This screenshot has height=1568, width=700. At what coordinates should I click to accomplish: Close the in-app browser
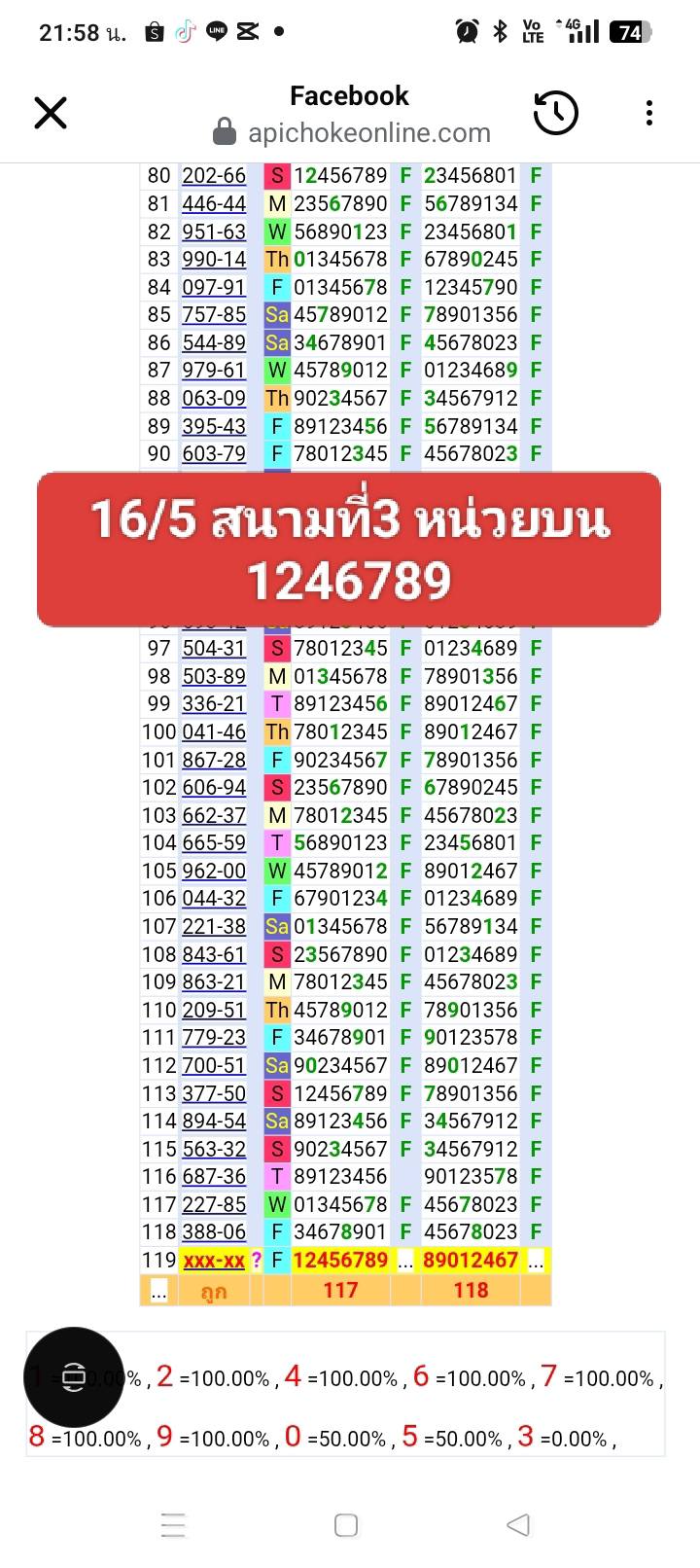pos(51,113)
